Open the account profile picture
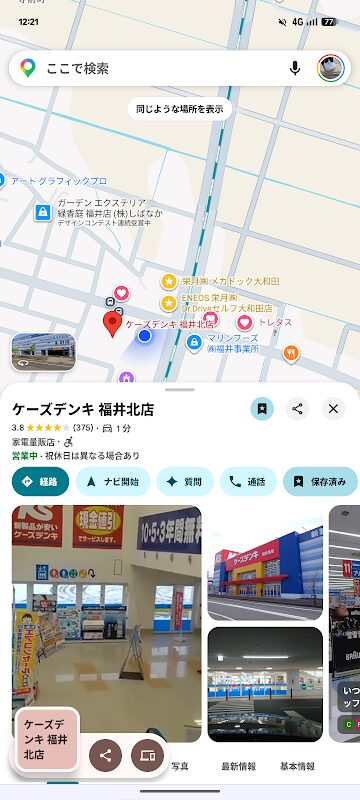Image resolution: width=360 pixels, height=800 pixels. click(330, 68)
